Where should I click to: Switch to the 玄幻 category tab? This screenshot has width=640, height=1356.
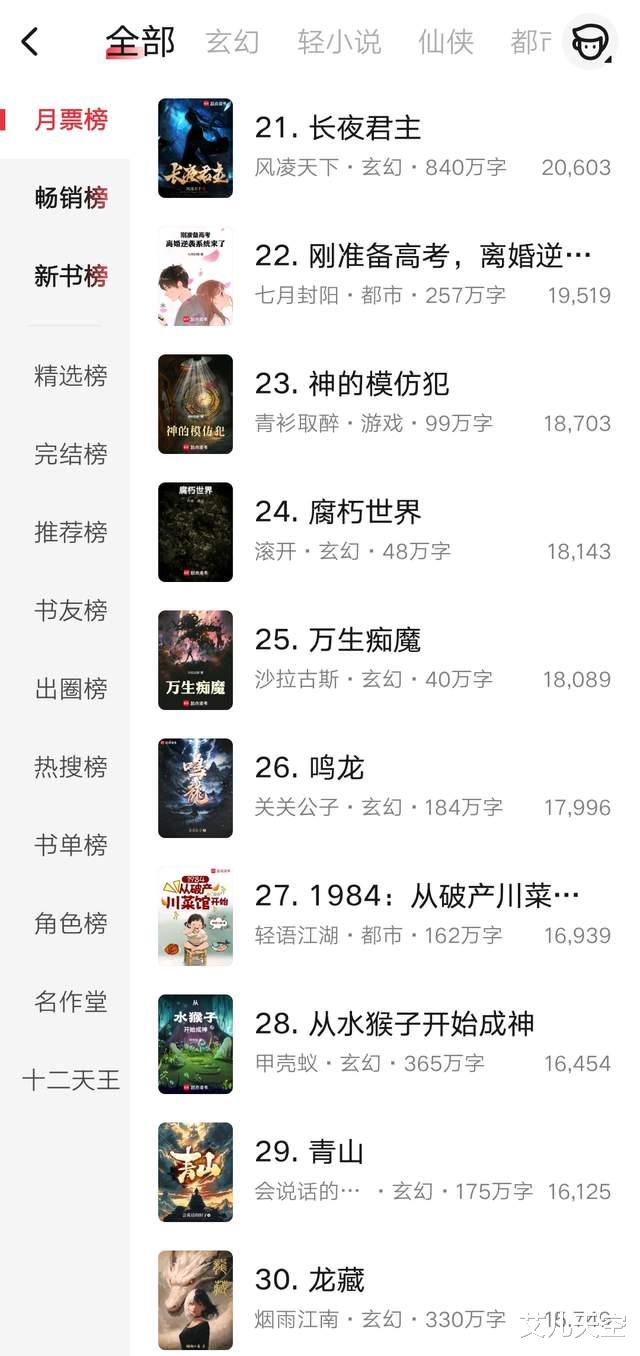point(232,42)
